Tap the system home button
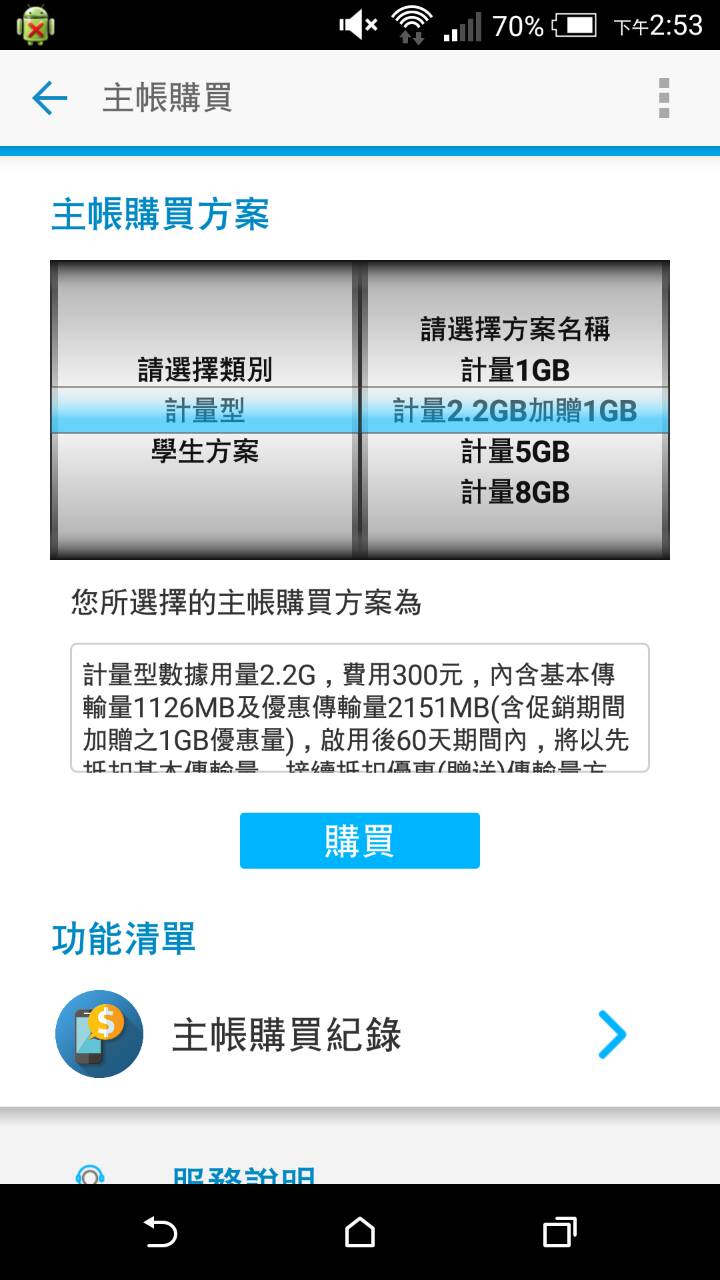This screenshot has width=720, height=1280. (x=360, y=1232)
